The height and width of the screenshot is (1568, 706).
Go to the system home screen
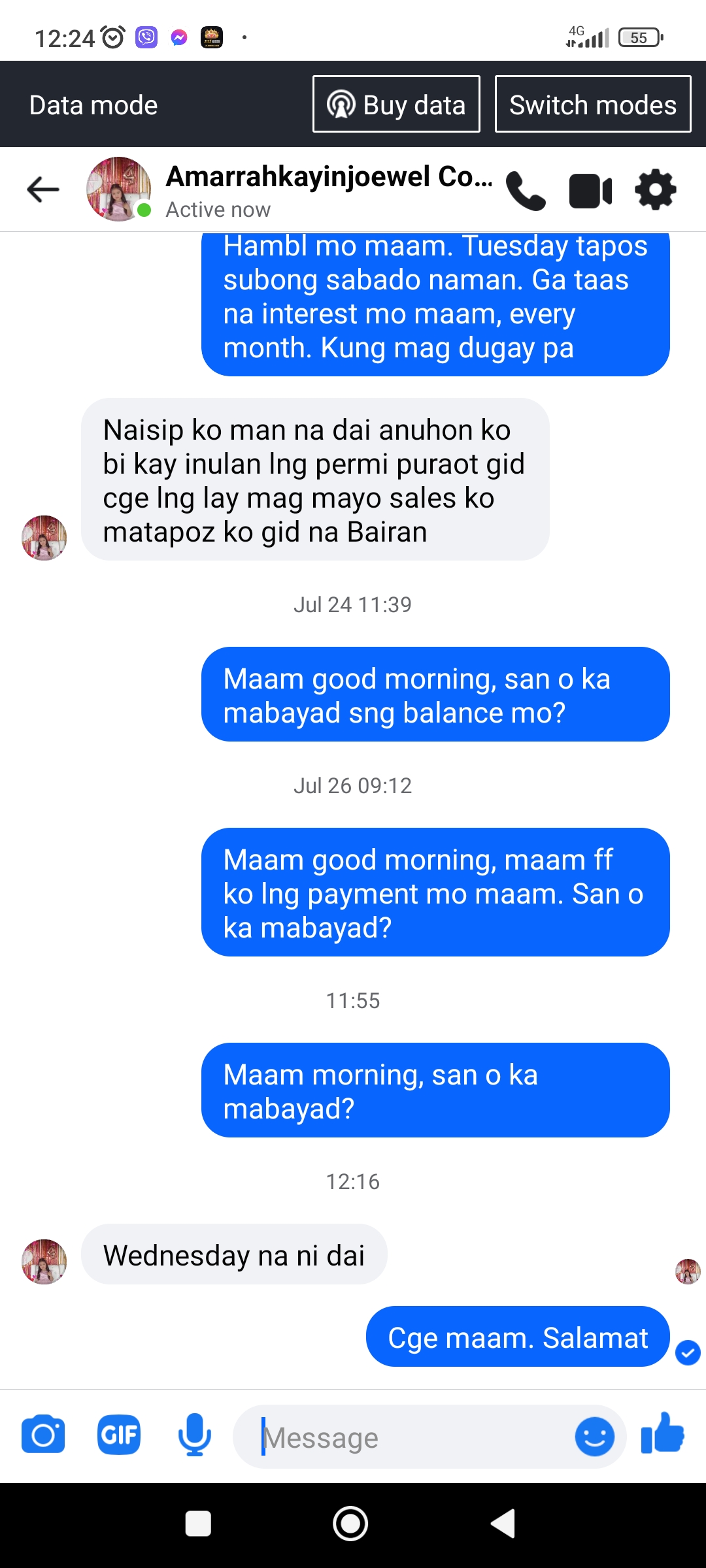coord(350,1524)
